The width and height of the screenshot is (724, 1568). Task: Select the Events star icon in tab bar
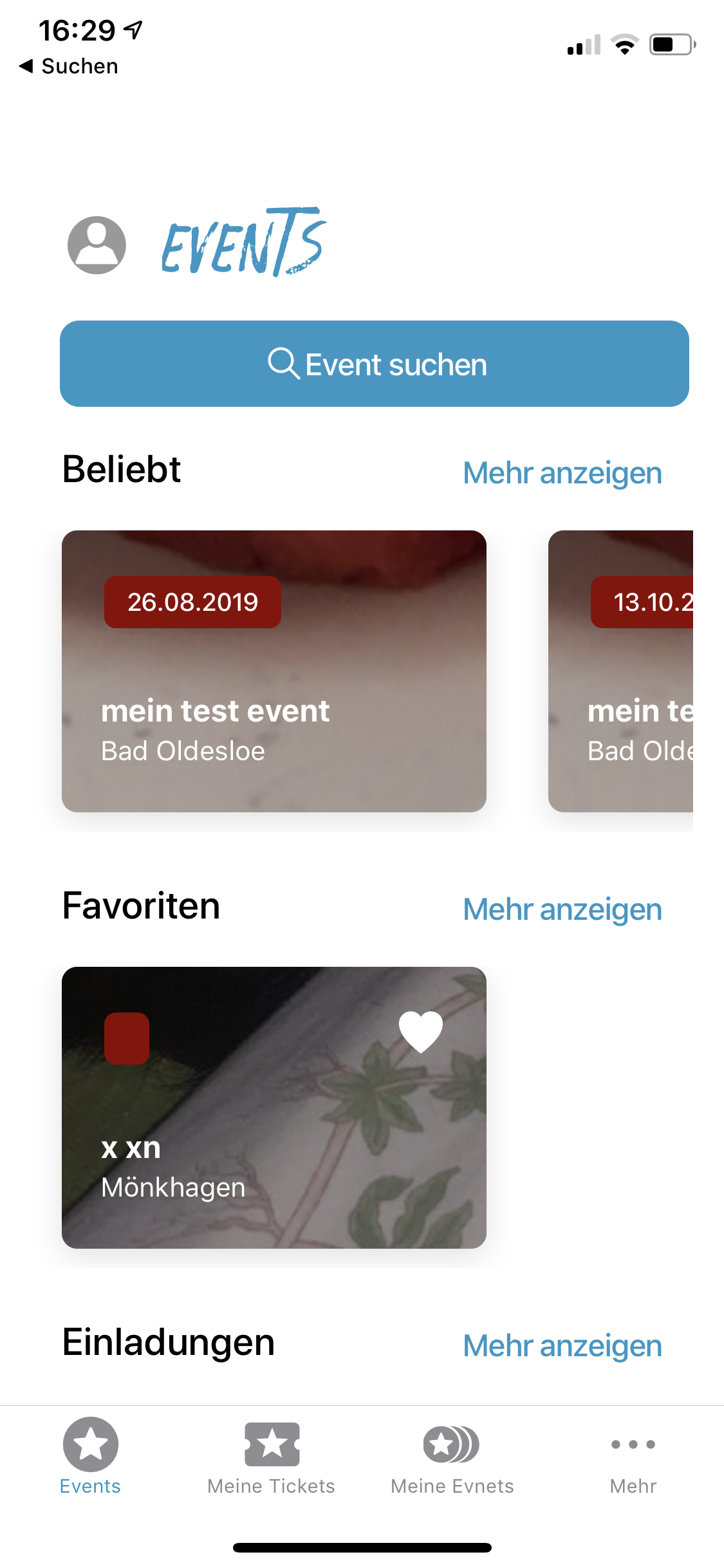point(90,1442)
